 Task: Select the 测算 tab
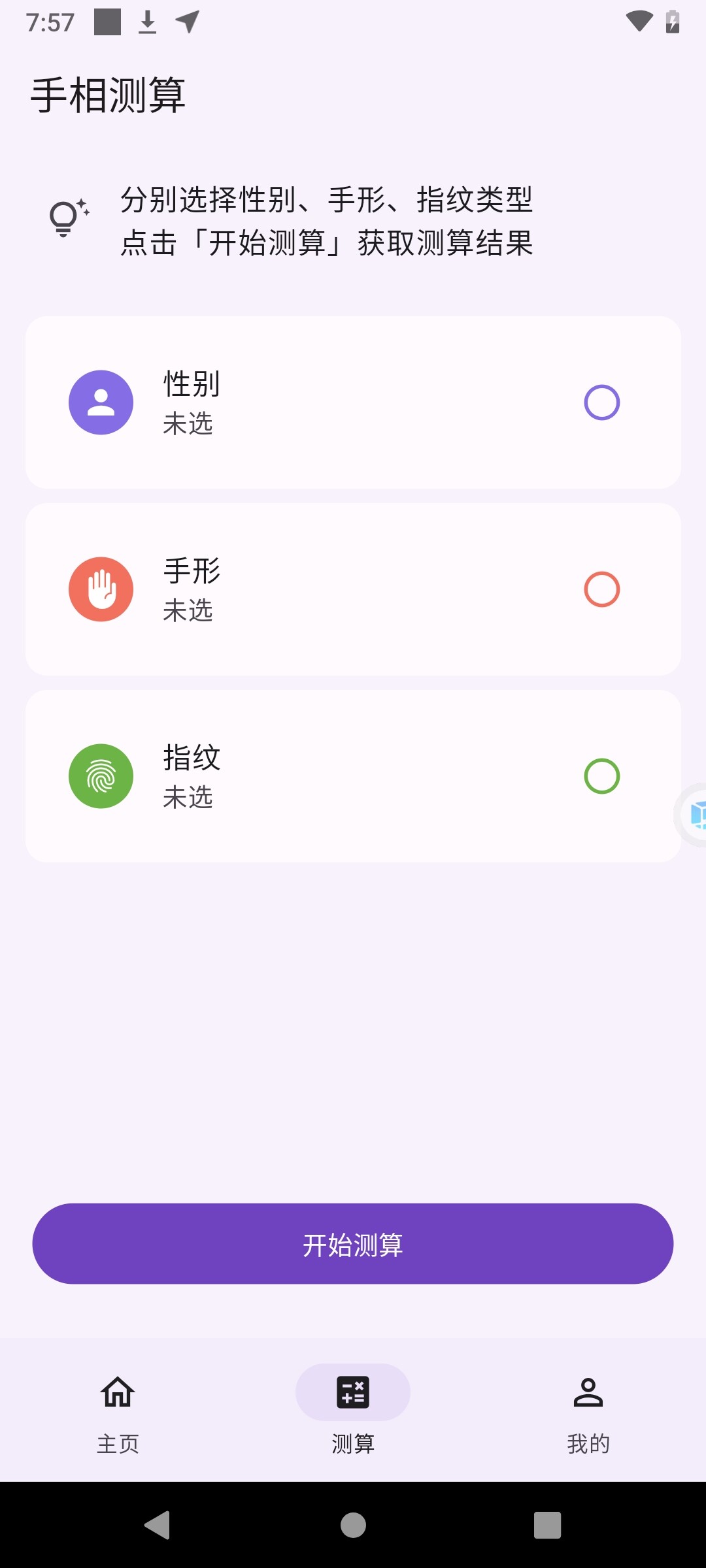pyautogui.click(x=353, y=1409)
